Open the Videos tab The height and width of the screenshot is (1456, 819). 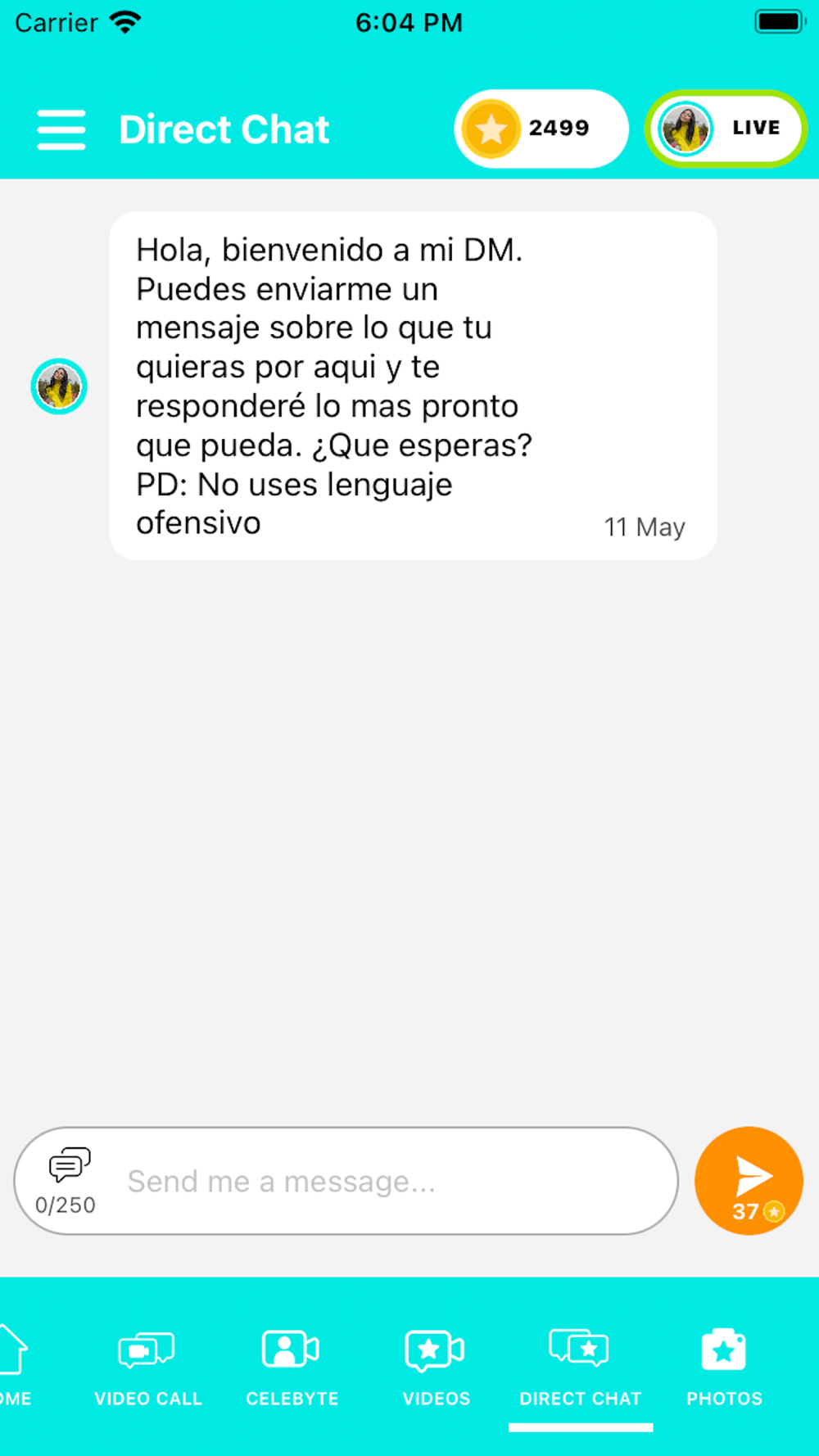pyautogui.click(x=436, y=1367)
